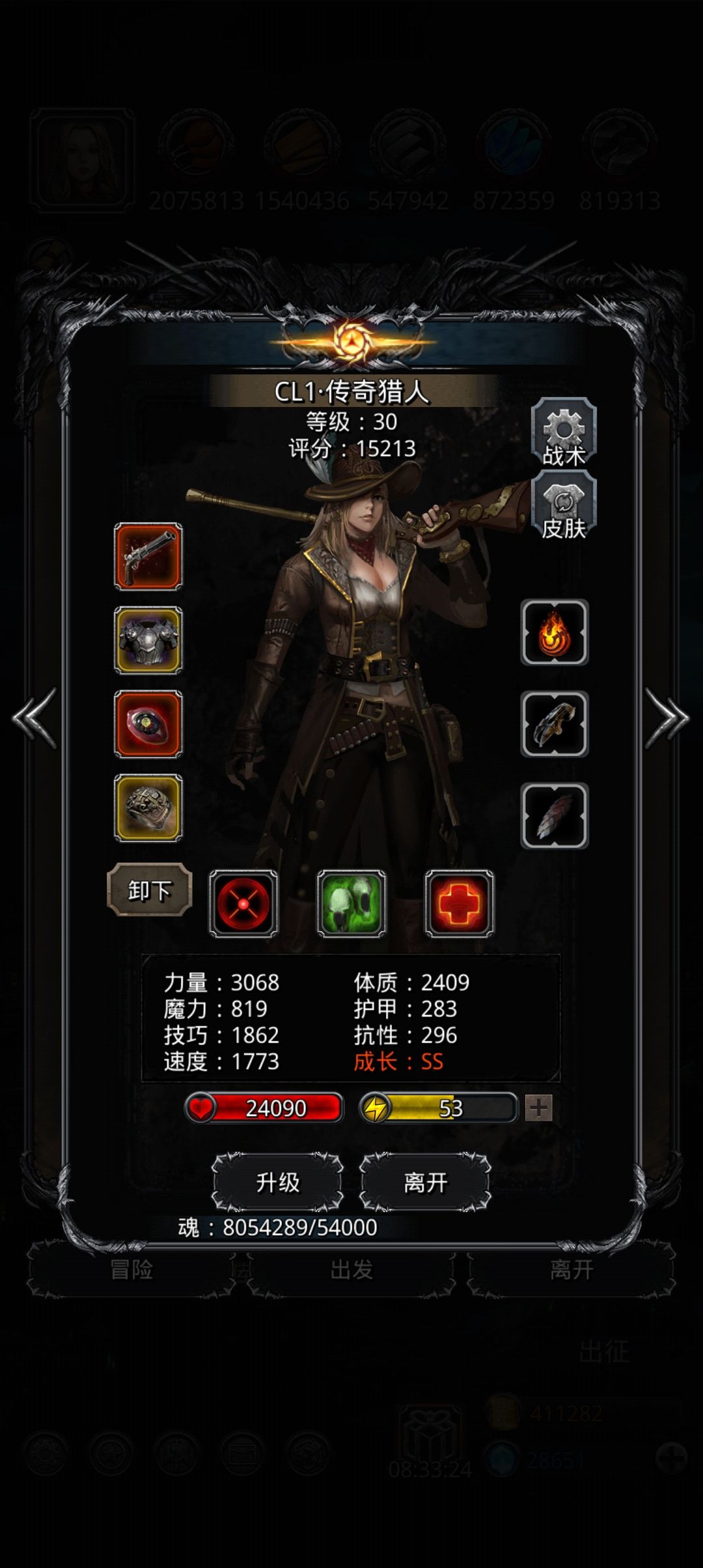The height and width of the screenshot is (1568, 703).
Task: View the red cross healing skill
Action: [x=460, y=904]
